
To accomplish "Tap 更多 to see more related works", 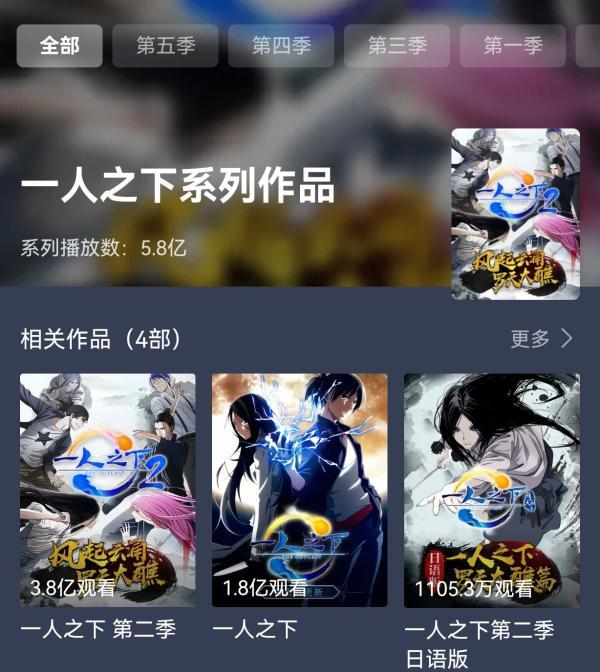I will tap(541, 339).
